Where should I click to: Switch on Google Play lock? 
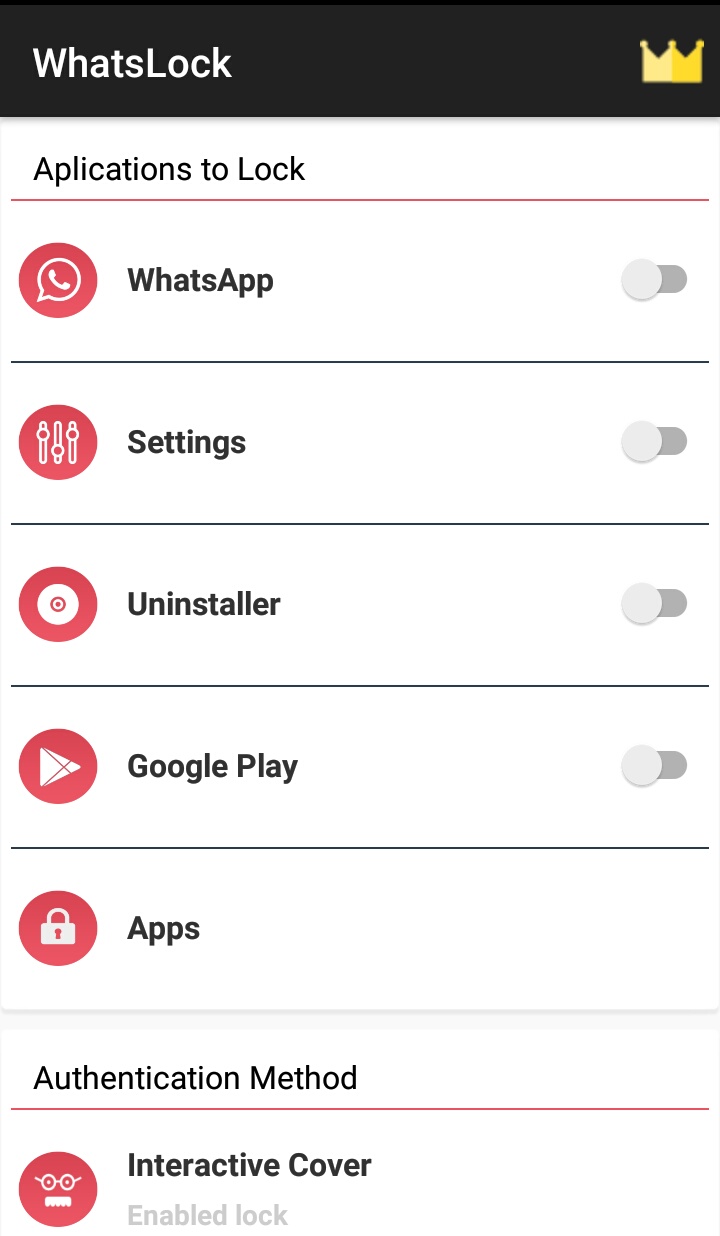pos(655,766)
